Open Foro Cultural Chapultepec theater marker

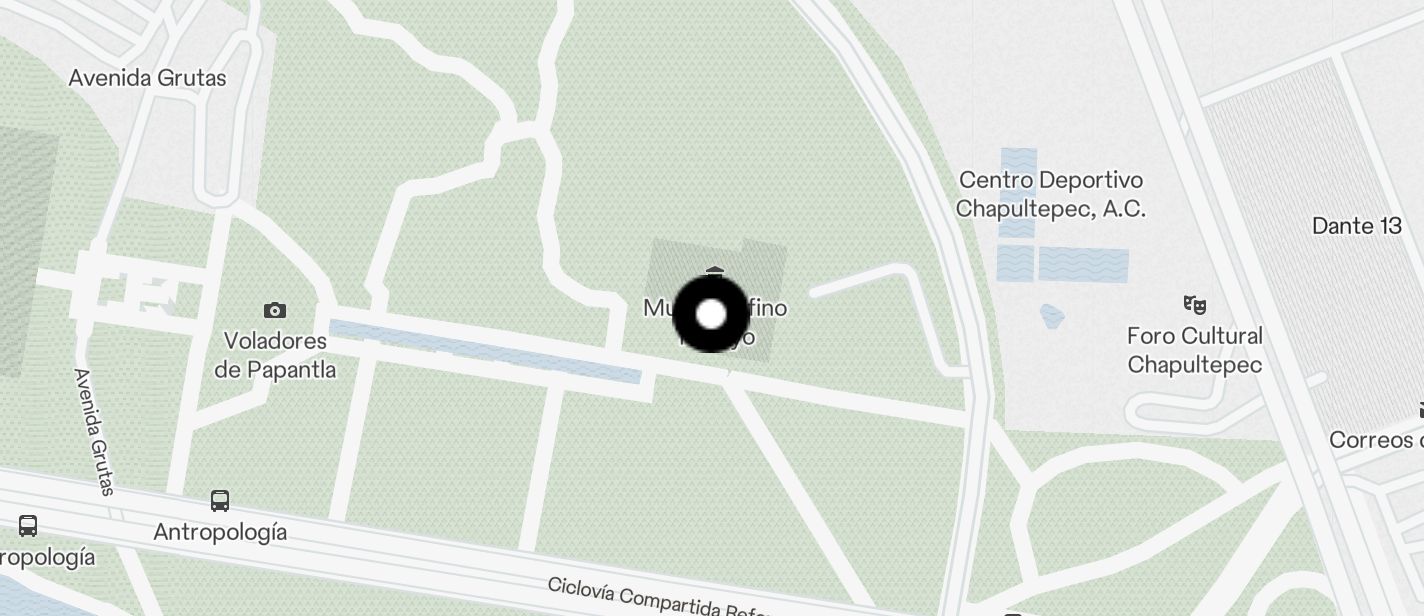pos(1193,304)
